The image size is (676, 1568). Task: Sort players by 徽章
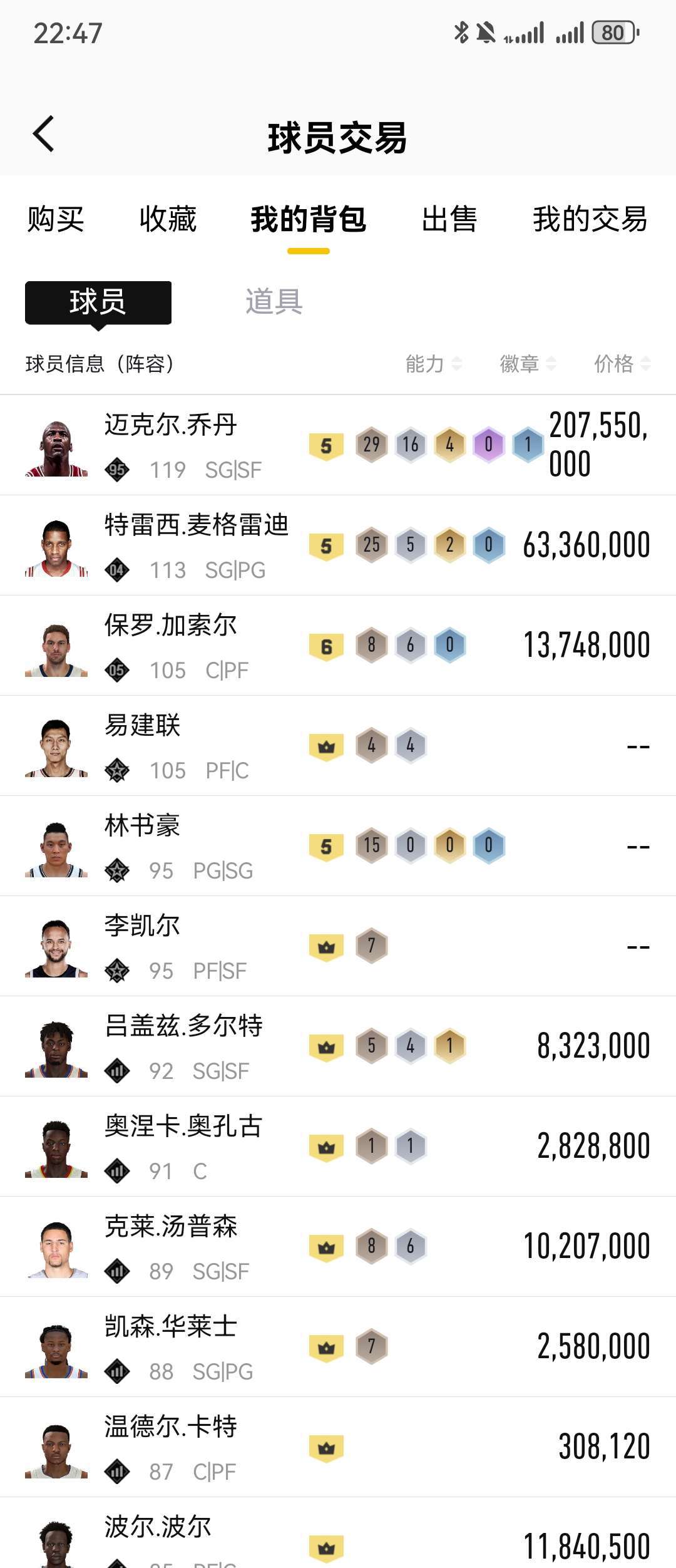pos(527,364)
